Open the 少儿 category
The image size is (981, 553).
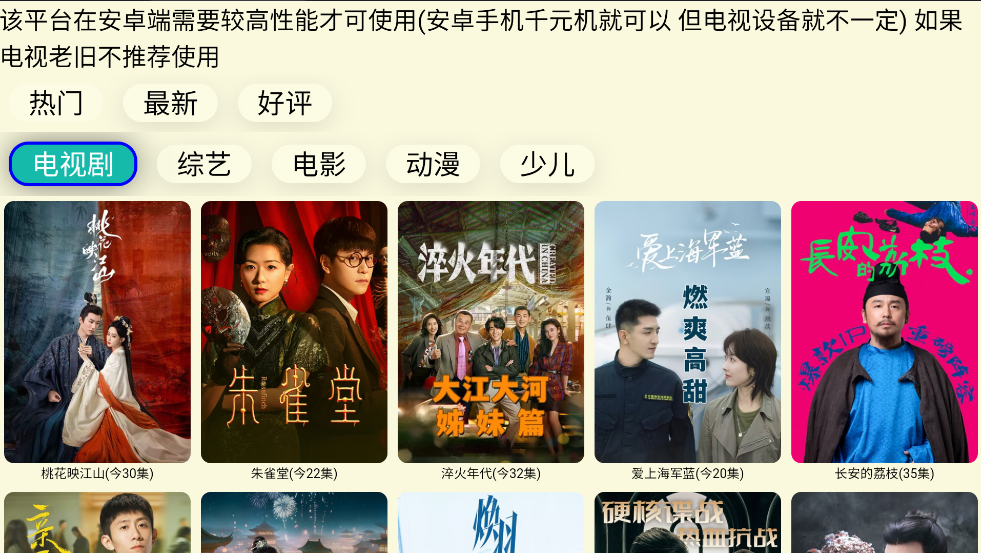(x=547, y=164)
